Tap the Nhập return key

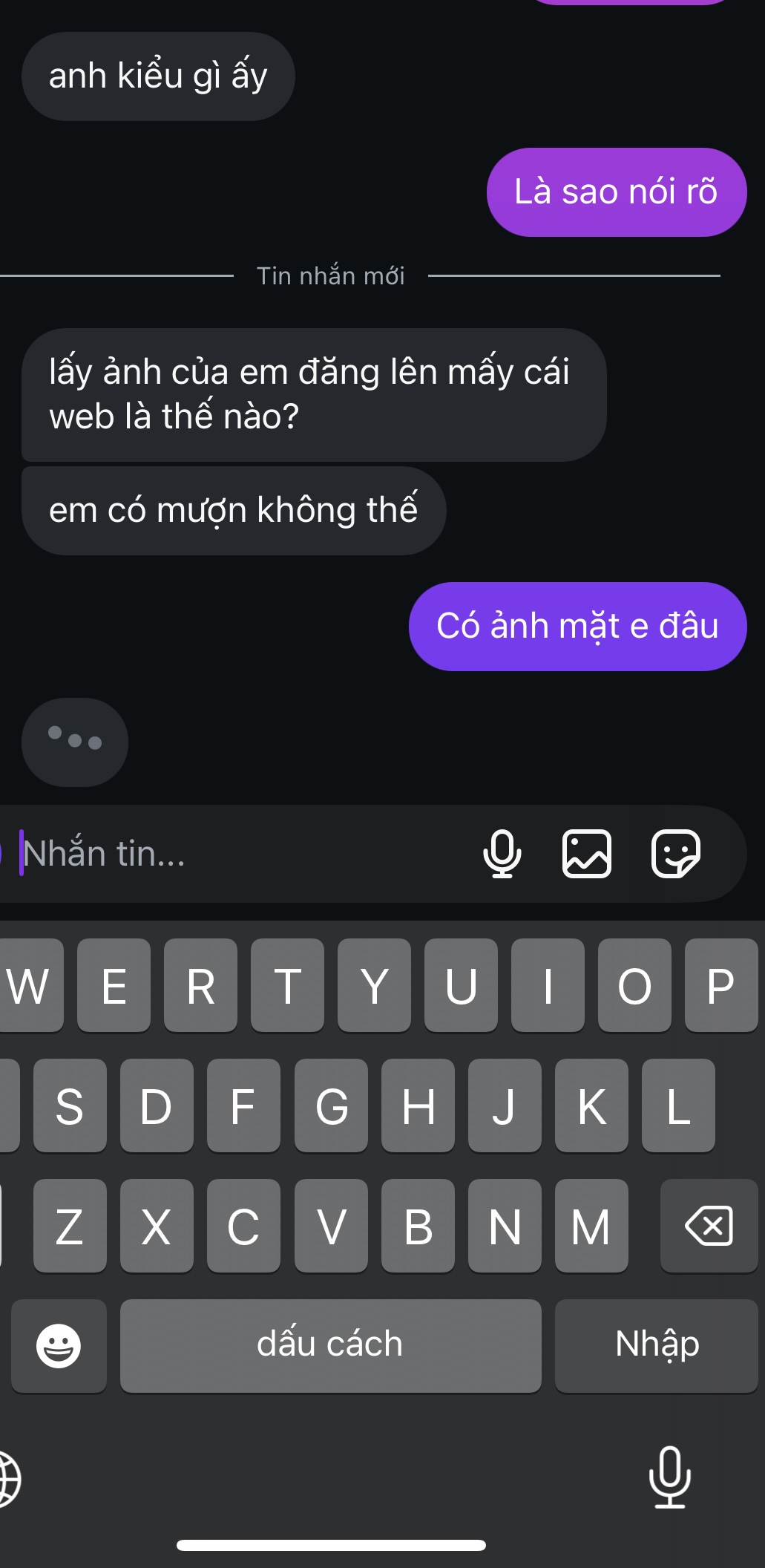657,1345
